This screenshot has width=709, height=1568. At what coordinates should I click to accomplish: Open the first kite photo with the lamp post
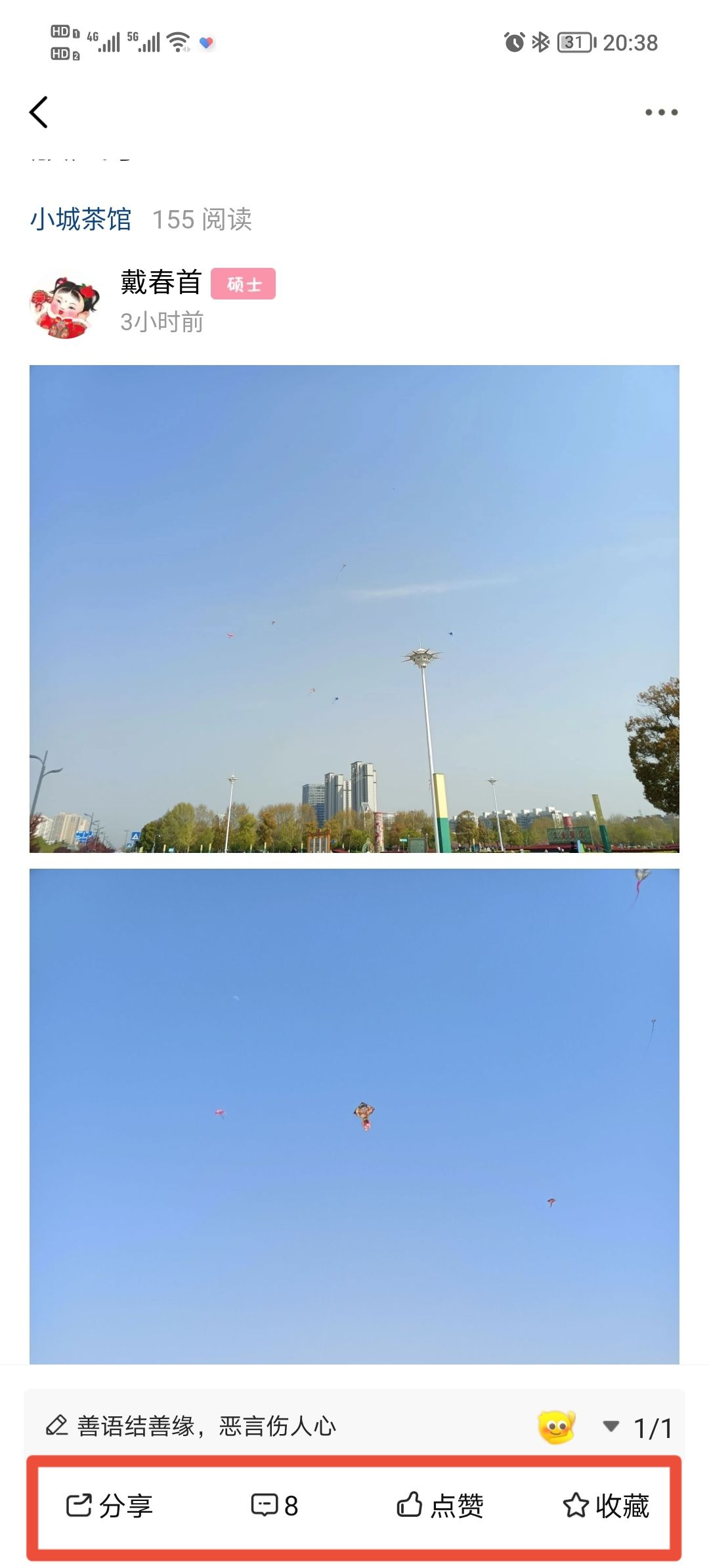[x=354, y=609]
